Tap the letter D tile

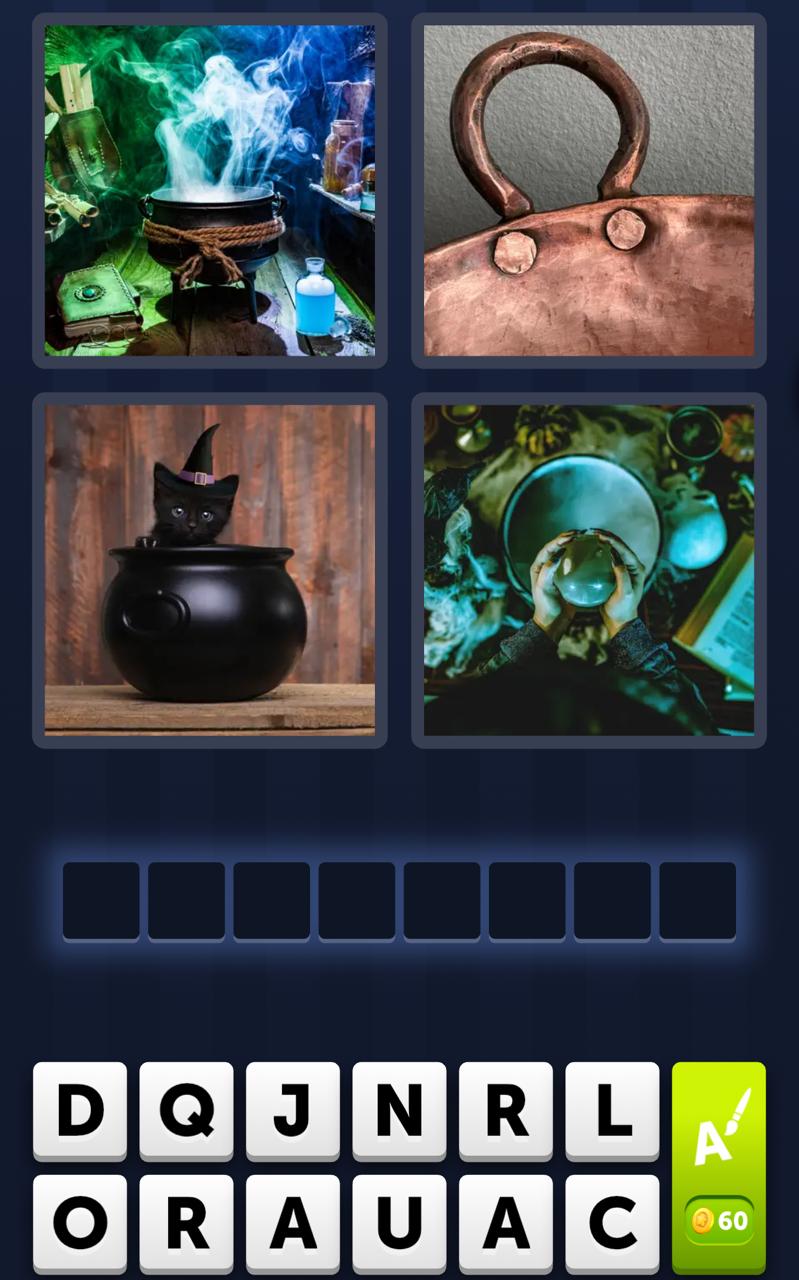point(80,1109)
